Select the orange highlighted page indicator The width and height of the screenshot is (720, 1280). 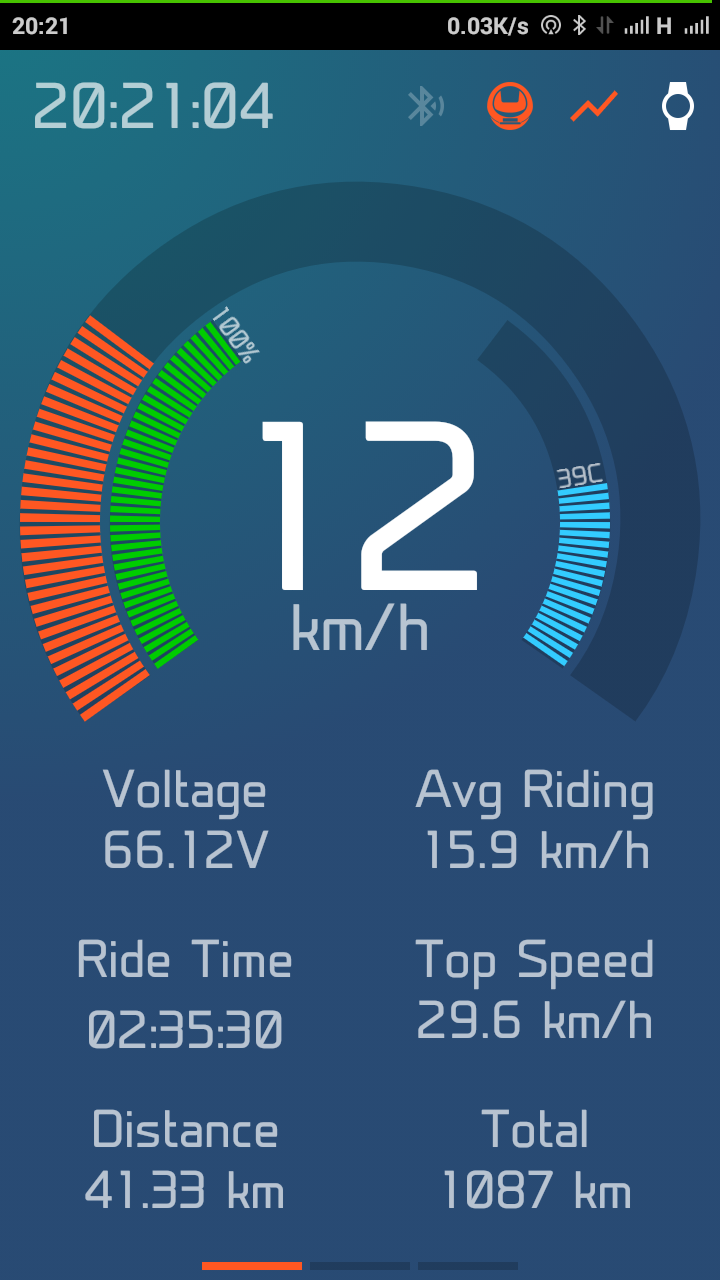pyautogui.click(x=252, y=1266)
